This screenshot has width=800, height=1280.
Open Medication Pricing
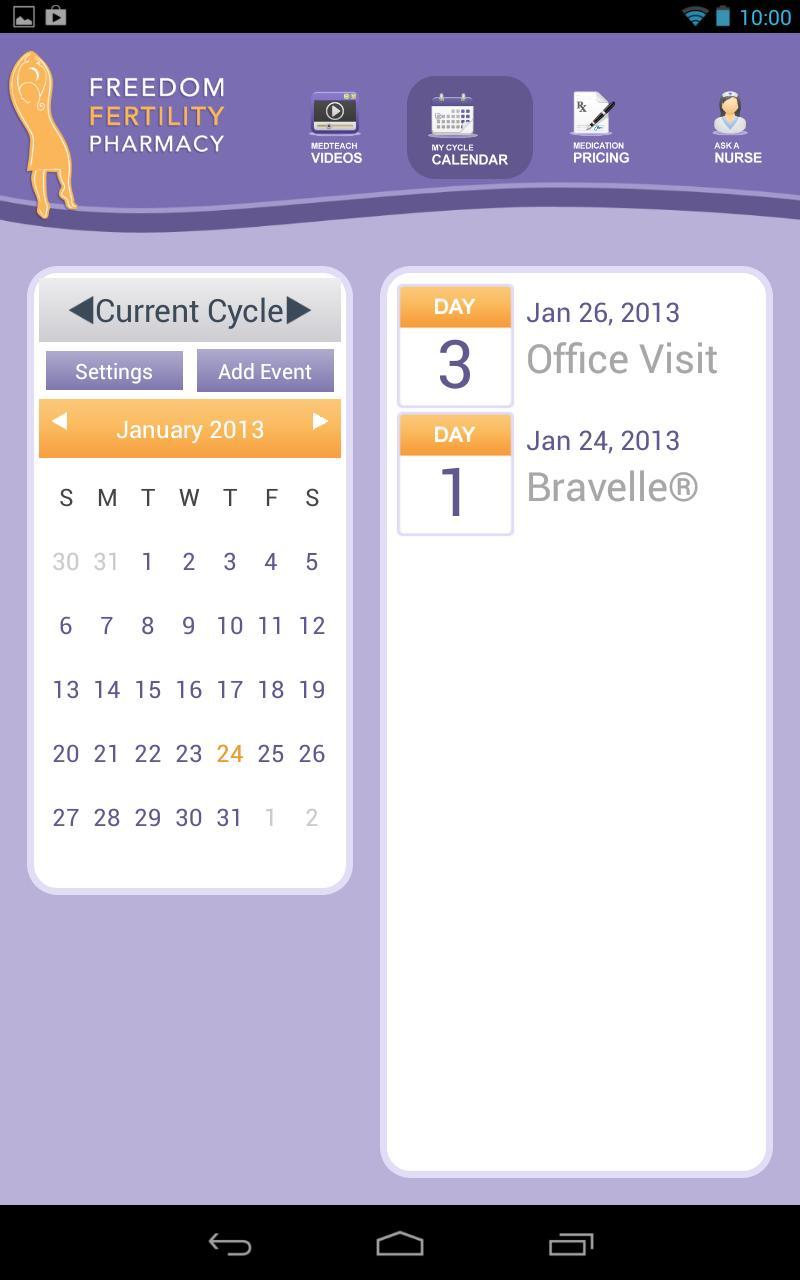click(599, 125)
